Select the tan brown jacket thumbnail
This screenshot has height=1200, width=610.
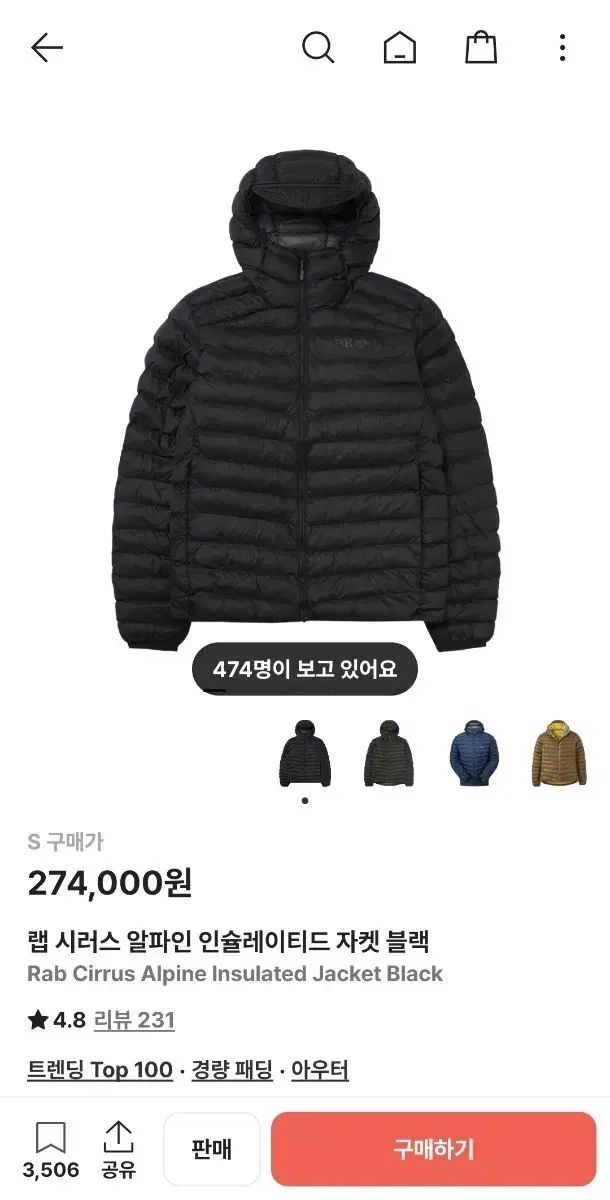click(x=559, y=752)
